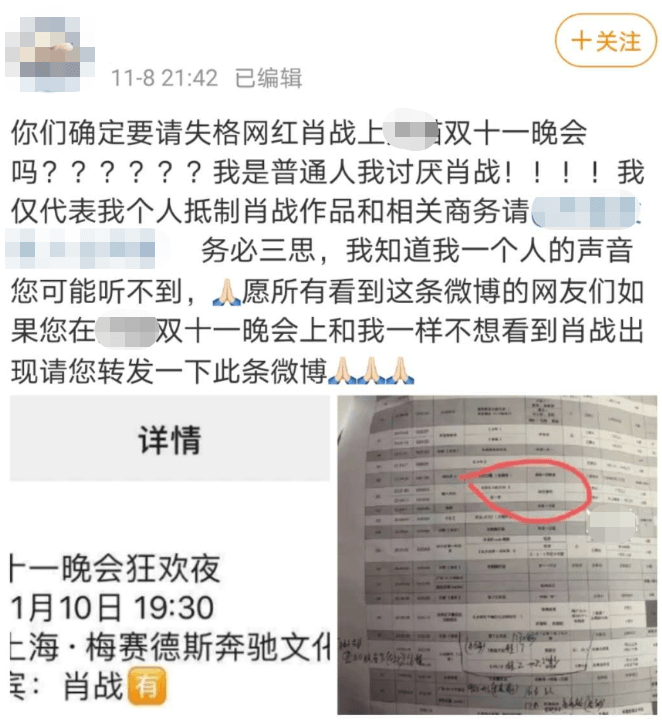Viewport: 662px width, 720px height.
Task: Open the 详情 event screenshot image
Action: [170, 555]
